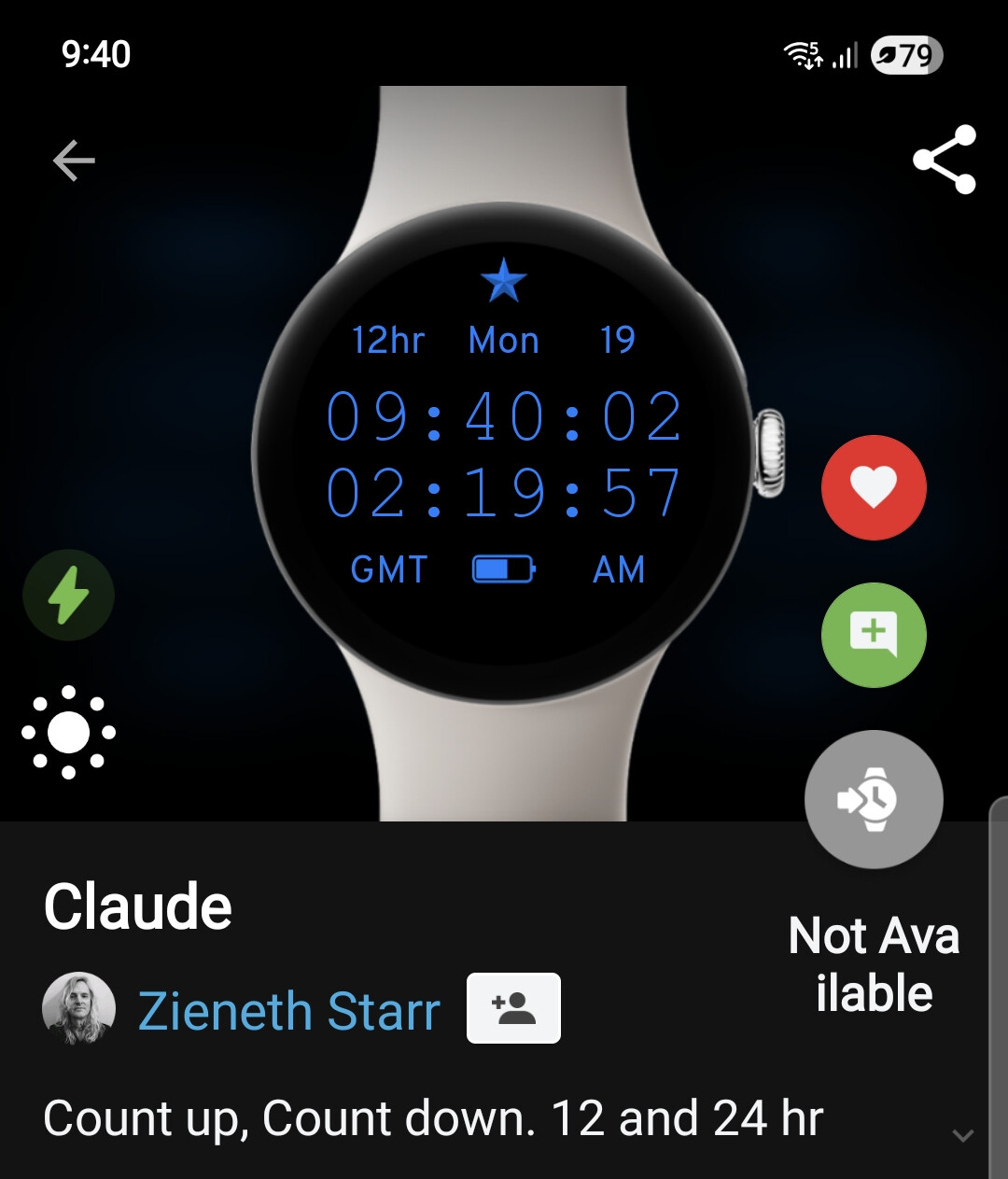Follow Zieneth Starr with the add-person button
The width and height of the screenshot is (1008, 1179).
tap(513, 1008)
